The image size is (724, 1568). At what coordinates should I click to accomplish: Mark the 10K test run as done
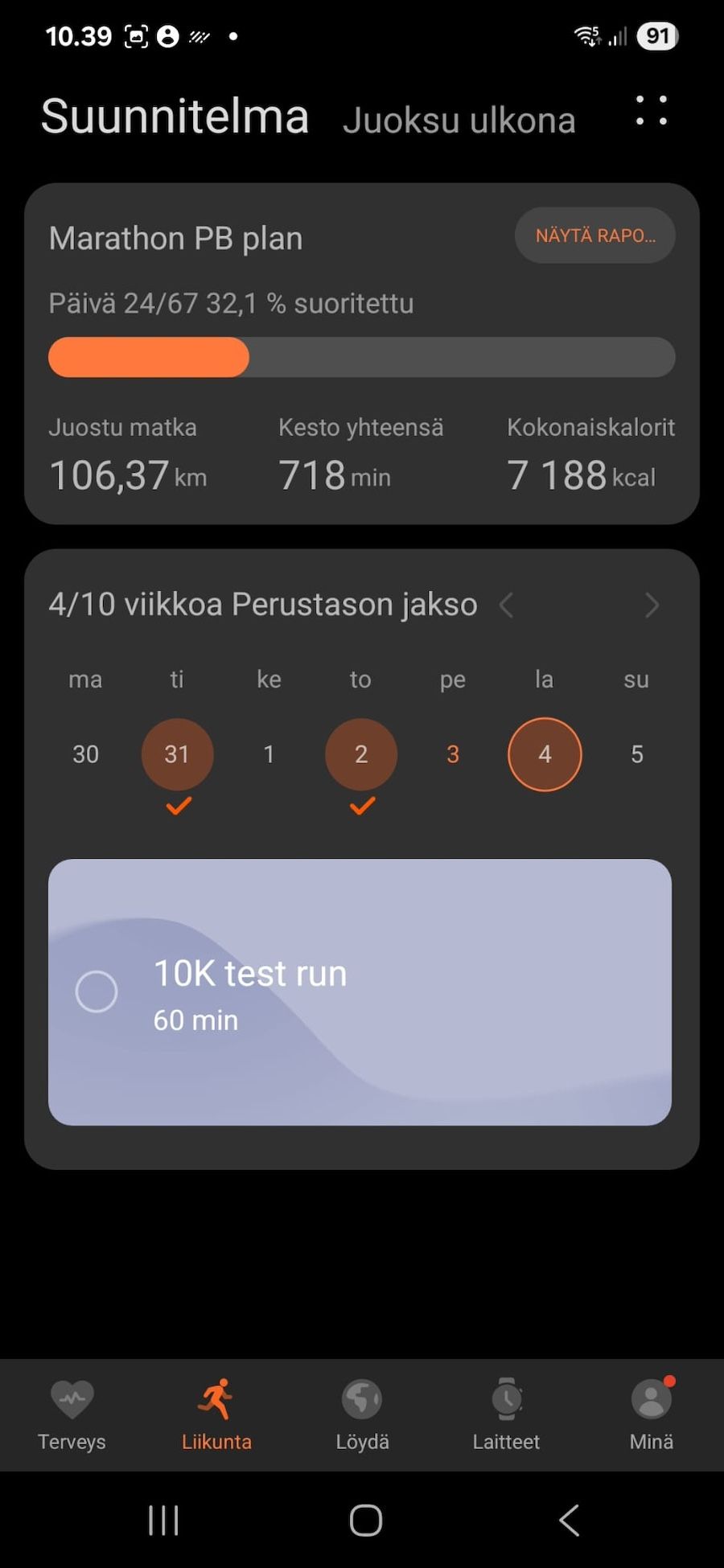(97, 991)
